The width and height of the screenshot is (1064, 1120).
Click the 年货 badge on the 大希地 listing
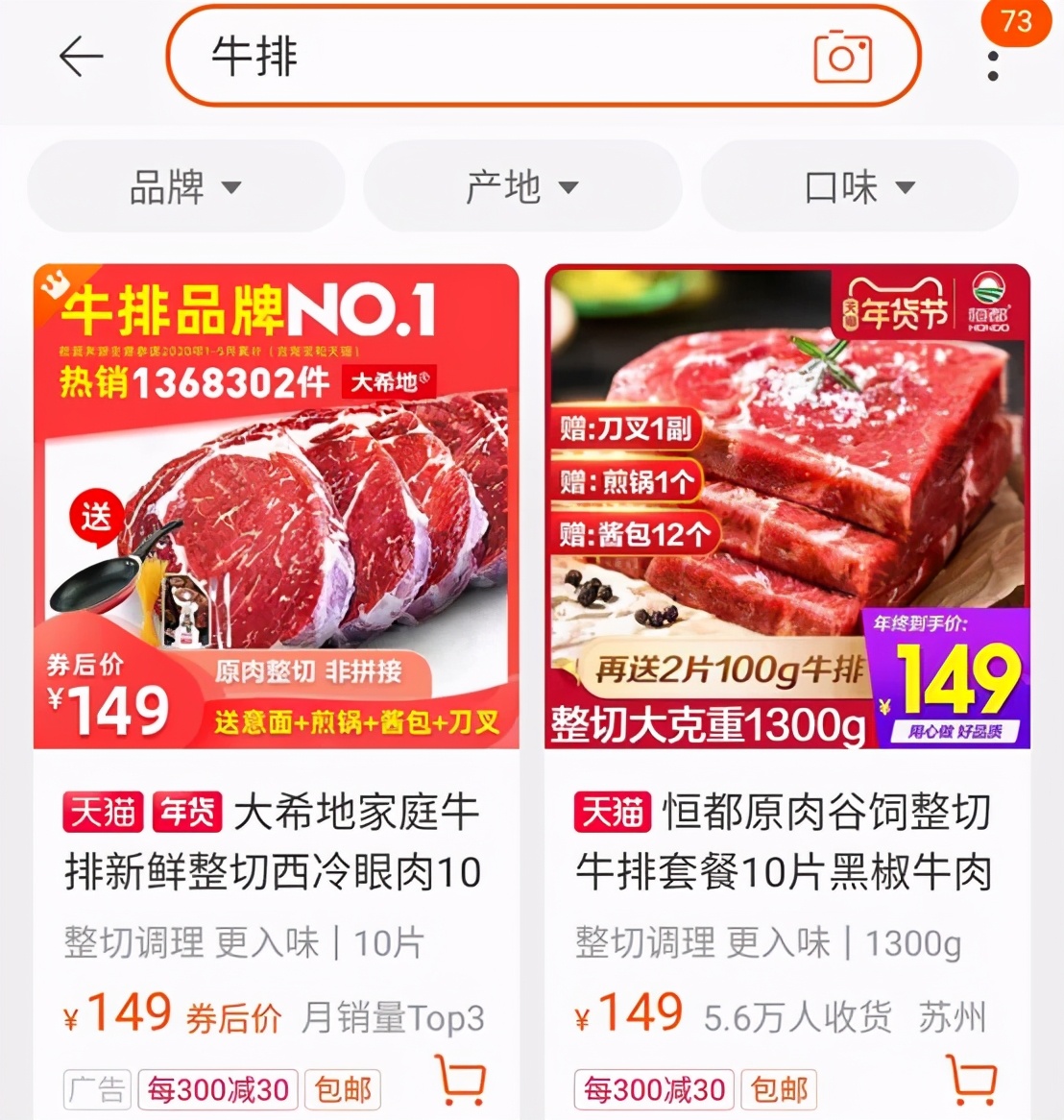coord(188,812)
